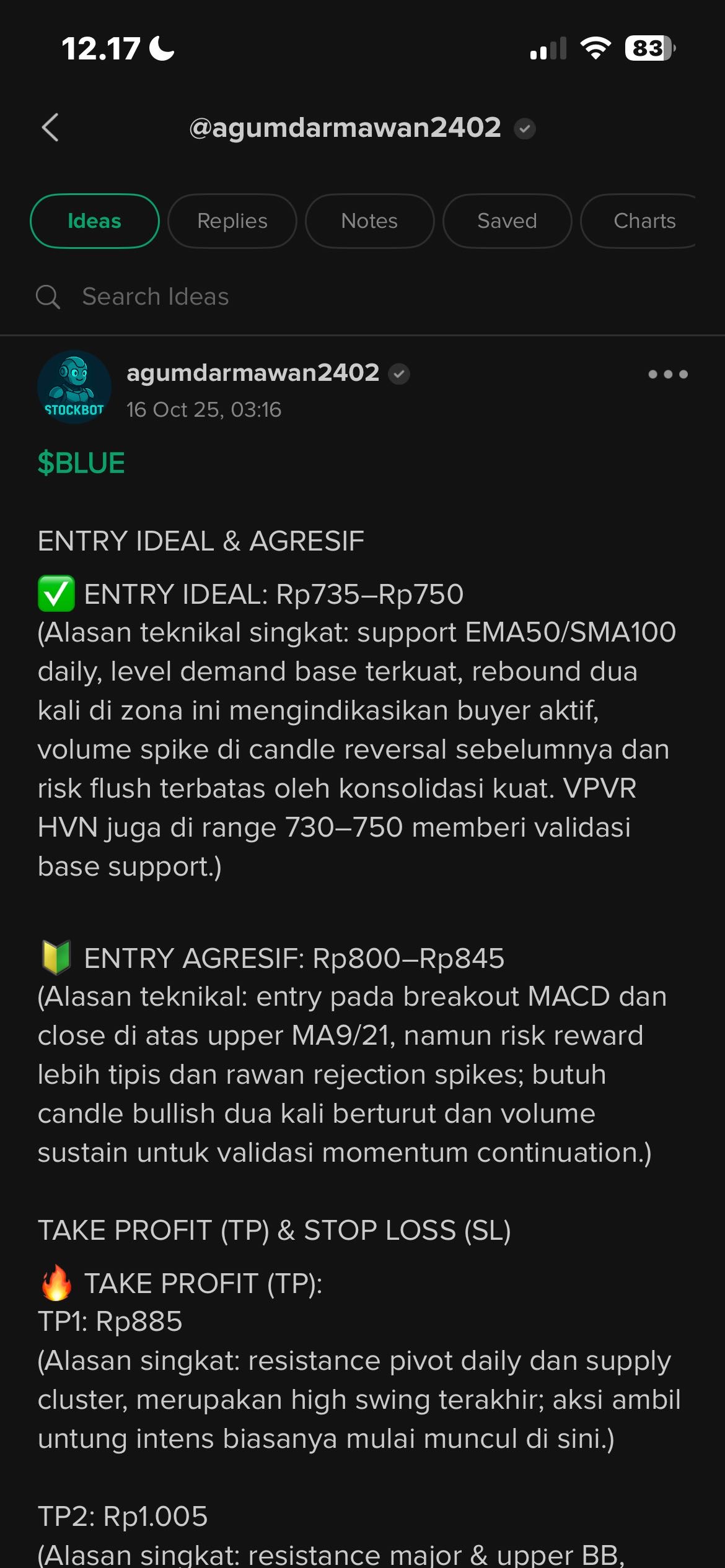Open the Notes tab
The image size is (725, 1568).
tap(369, 221)
